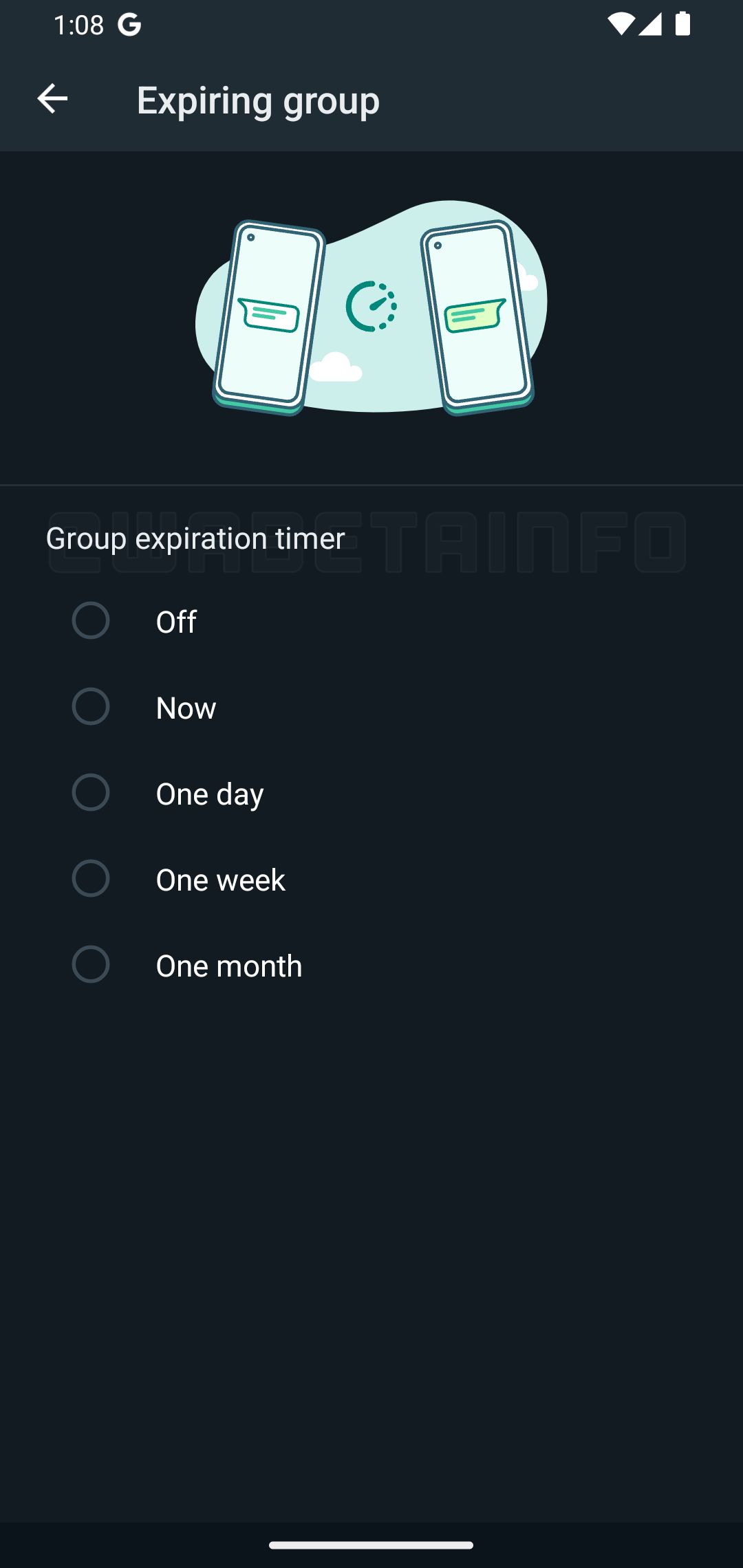Viewport: 743px width, 1568px height.
Task: Click the back arrow to return
Action: click(52, 98)
